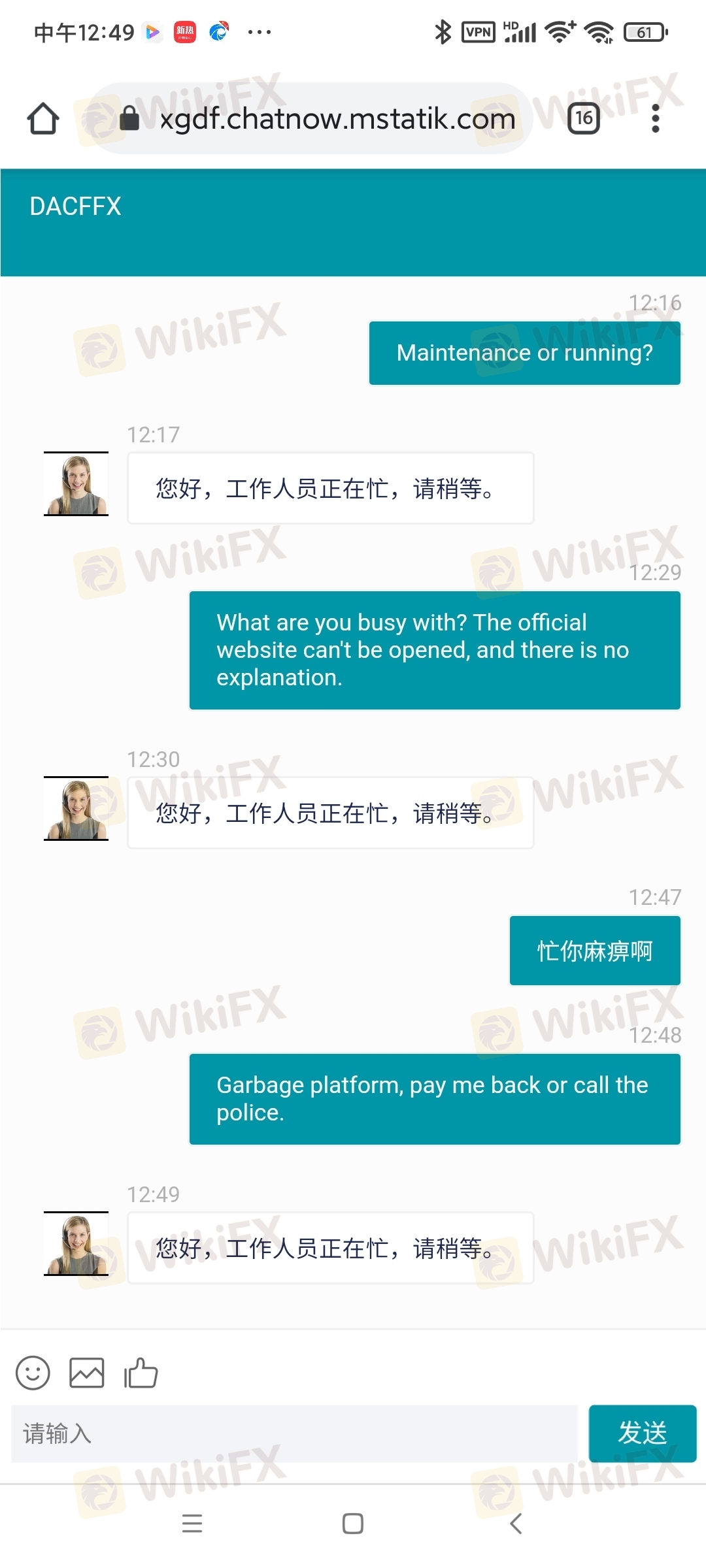Focus the 请输入 message field

click(294, 1433)
